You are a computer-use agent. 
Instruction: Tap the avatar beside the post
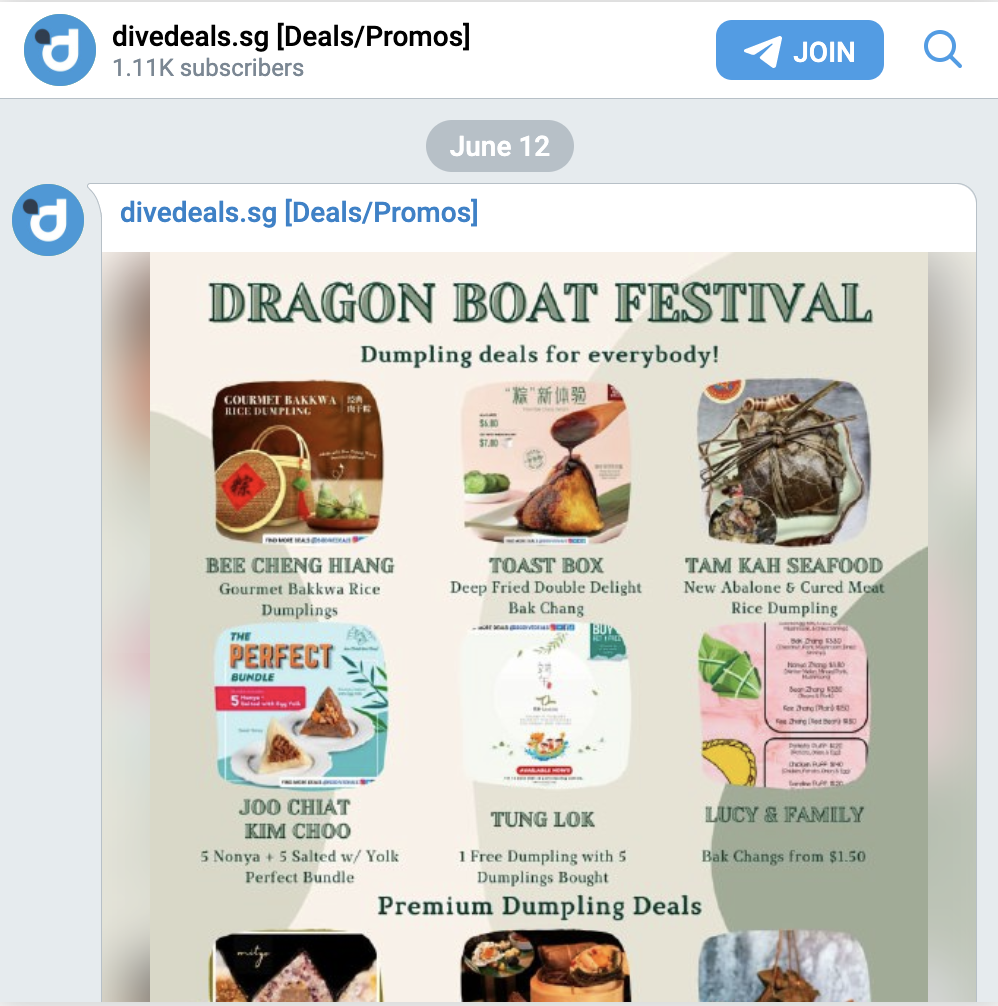[48, 220]
